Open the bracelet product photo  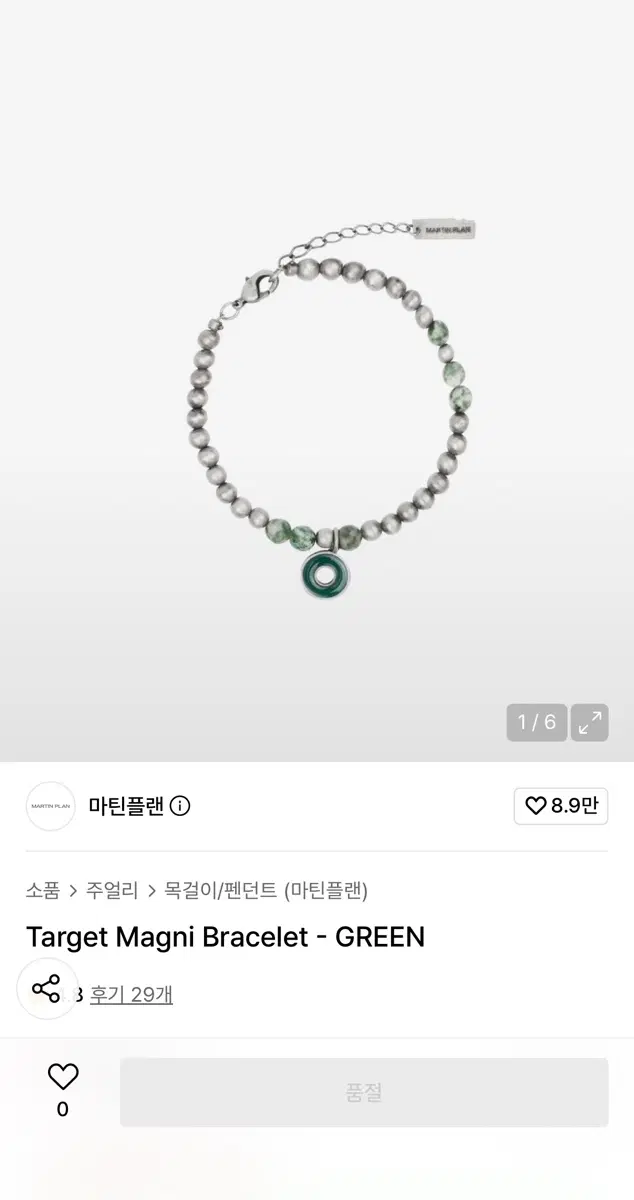click(x=317, y=381)
